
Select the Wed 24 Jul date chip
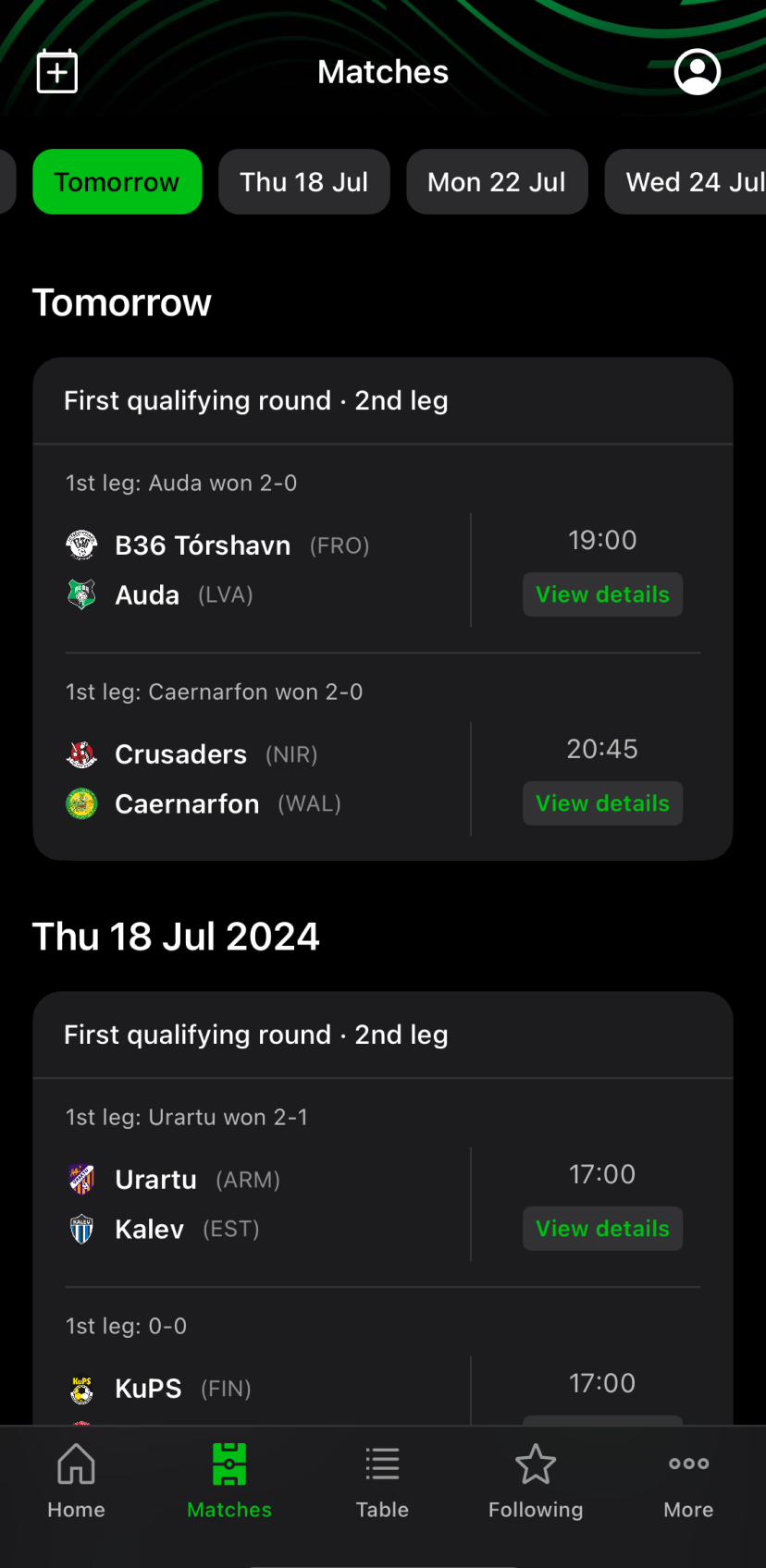(692, 182)
